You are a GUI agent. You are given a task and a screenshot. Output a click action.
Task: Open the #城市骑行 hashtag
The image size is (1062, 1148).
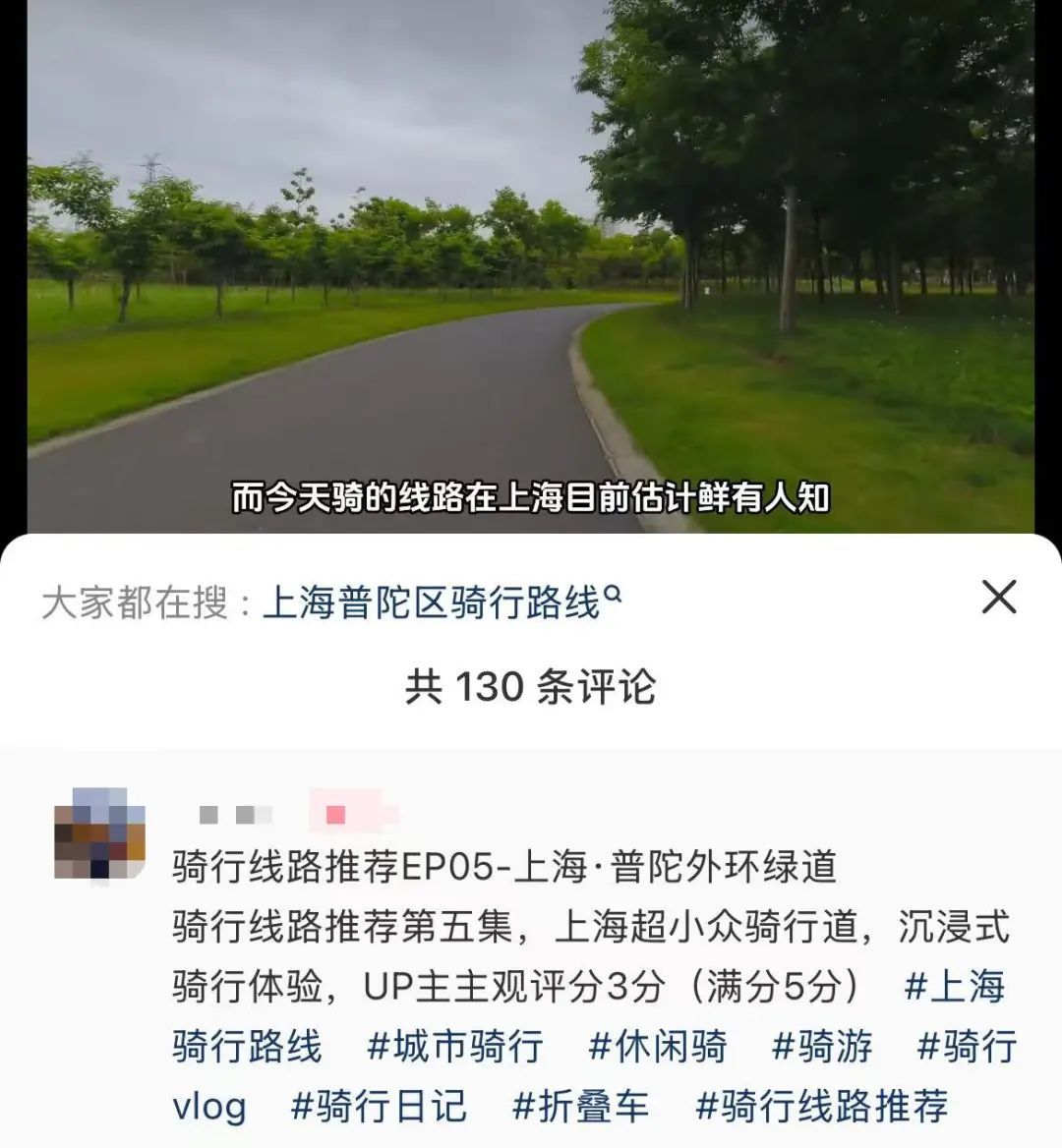point(454,1046)
